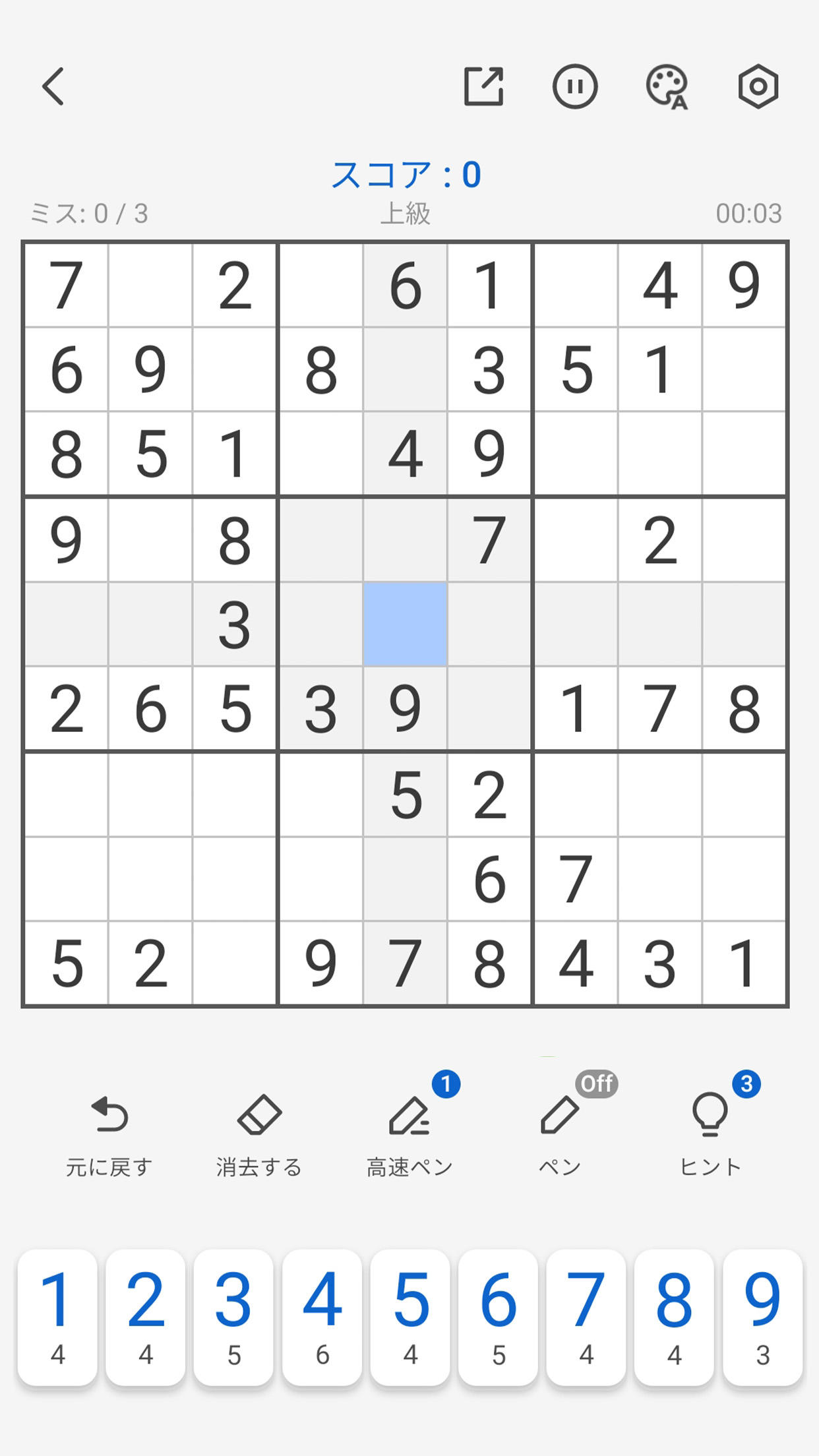Viewport: 819px width, 1456px height.
Task: Enter number 2 from the number pad
Action: pos(146,1317)
